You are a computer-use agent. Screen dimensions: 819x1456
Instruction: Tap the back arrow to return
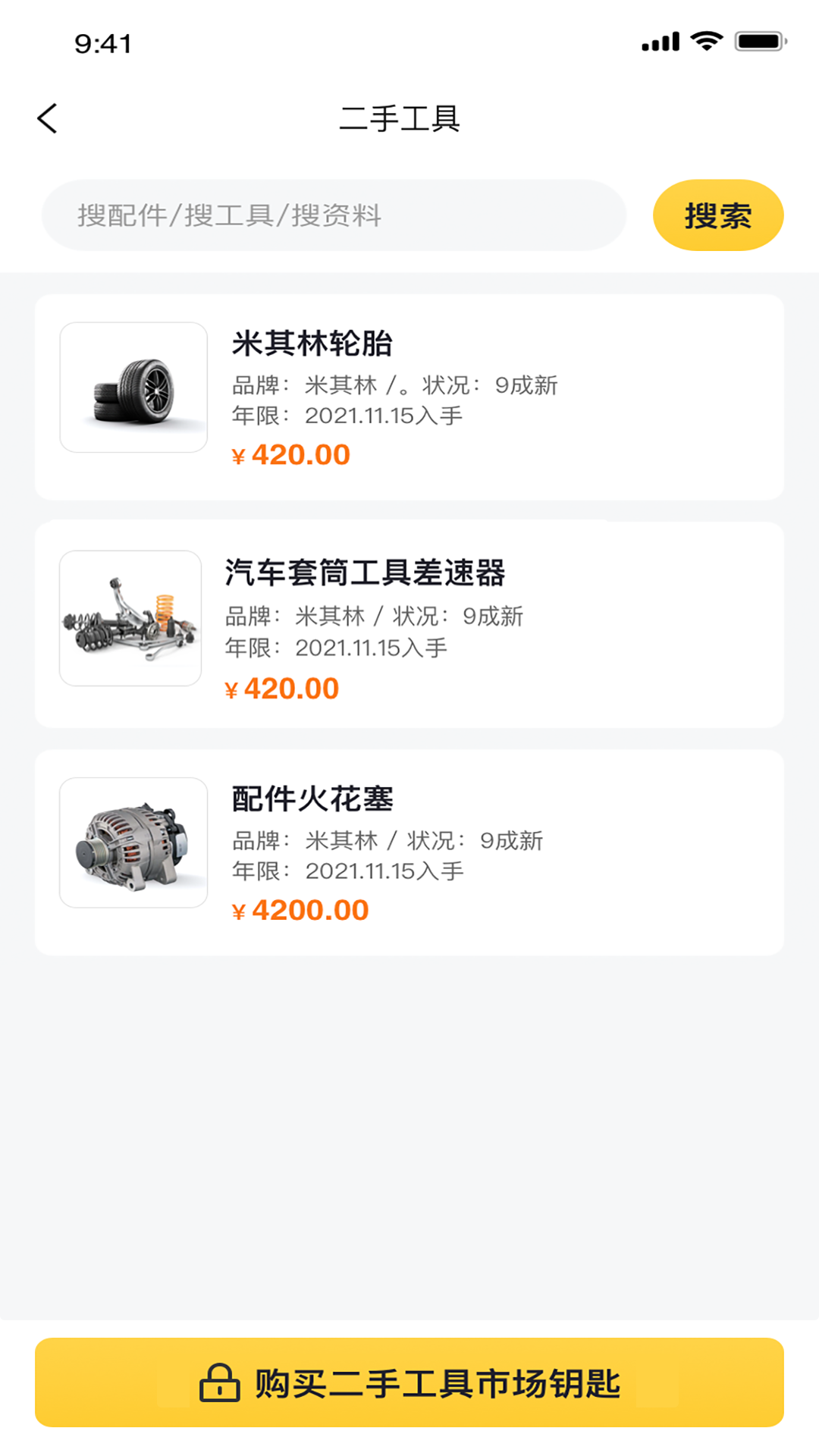[x=48, y=117]
